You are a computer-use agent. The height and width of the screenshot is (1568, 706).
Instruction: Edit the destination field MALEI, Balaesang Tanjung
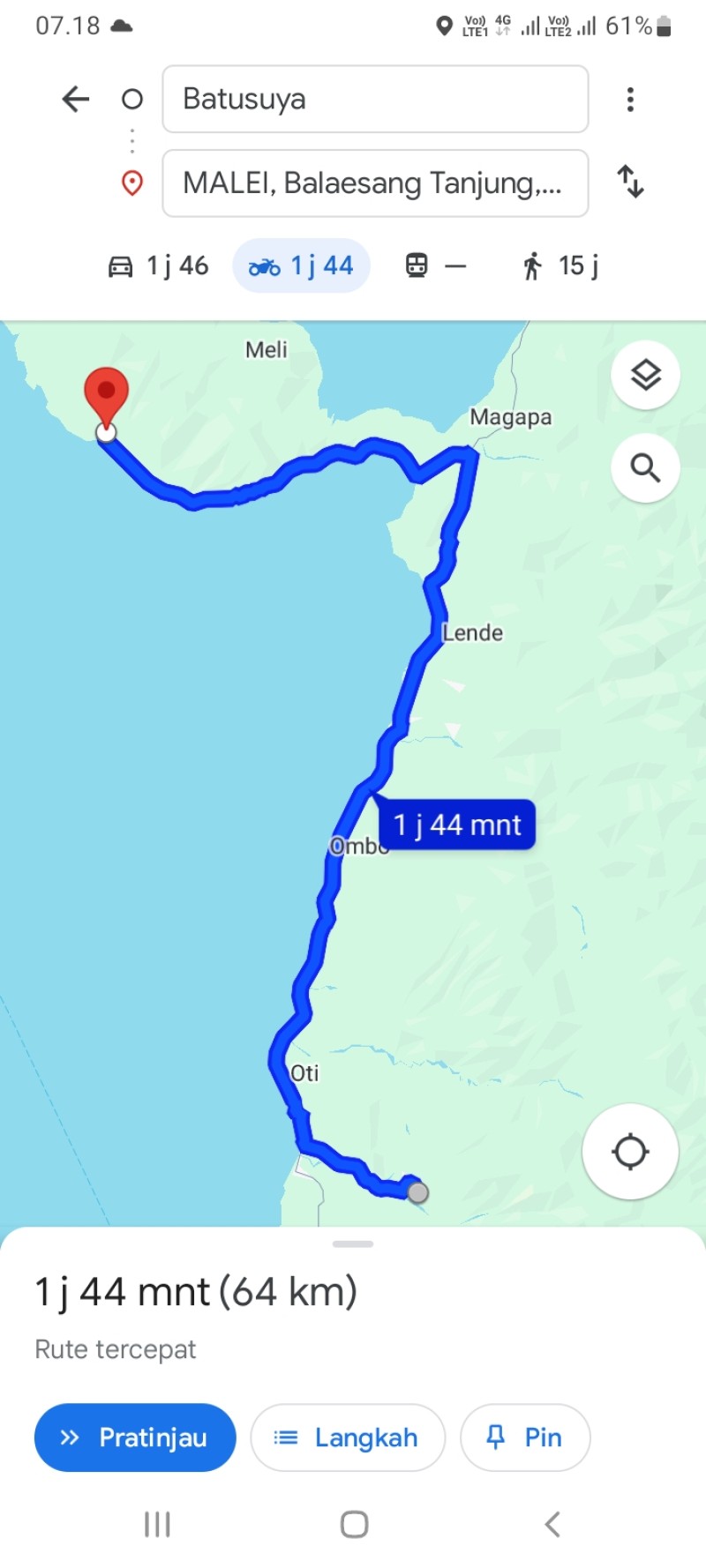coord(375,183)
